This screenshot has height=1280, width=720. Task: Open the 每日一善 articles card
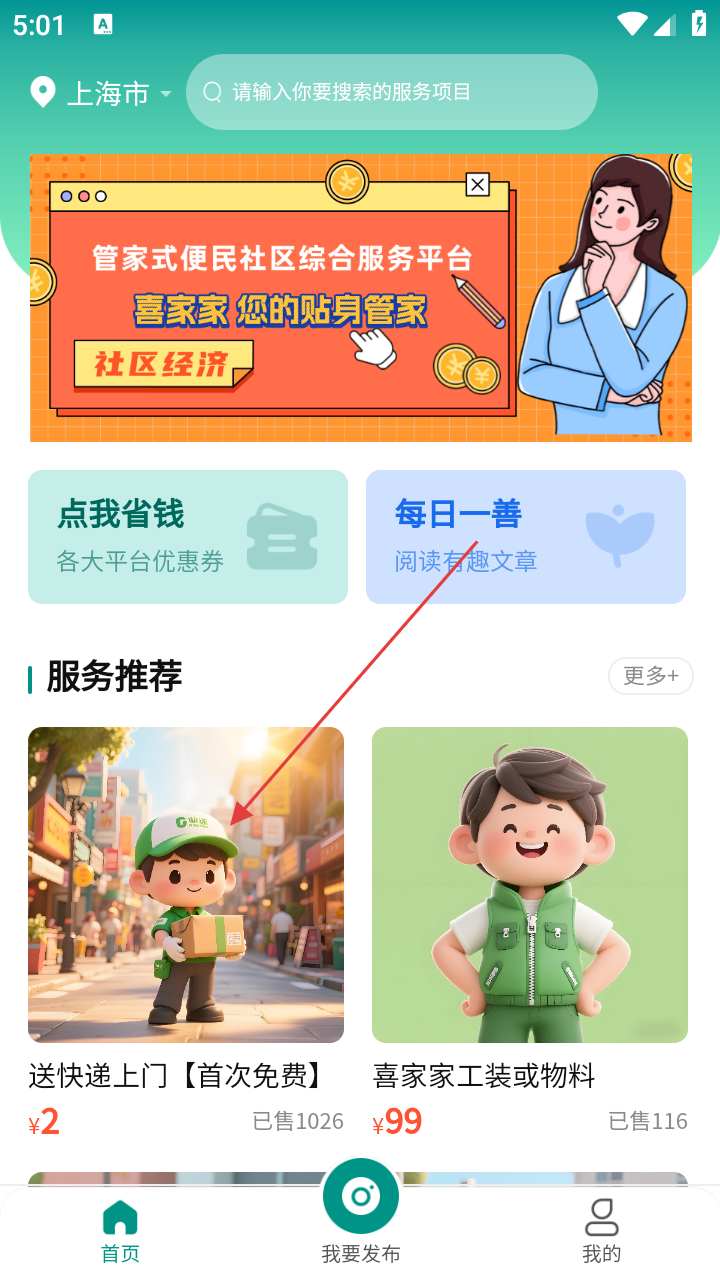click(x=526, y=537)
